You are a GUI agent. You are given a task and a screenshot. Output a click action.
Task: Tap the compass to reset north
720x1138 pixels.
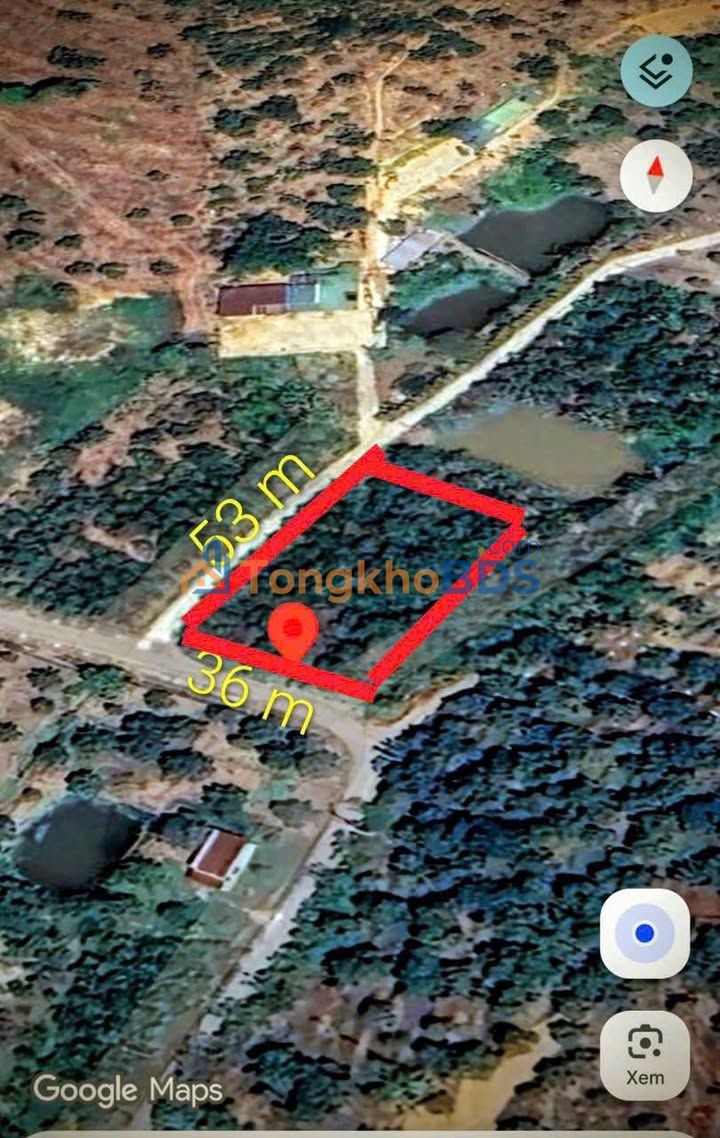pyautogui.click(x=656, y=176)
